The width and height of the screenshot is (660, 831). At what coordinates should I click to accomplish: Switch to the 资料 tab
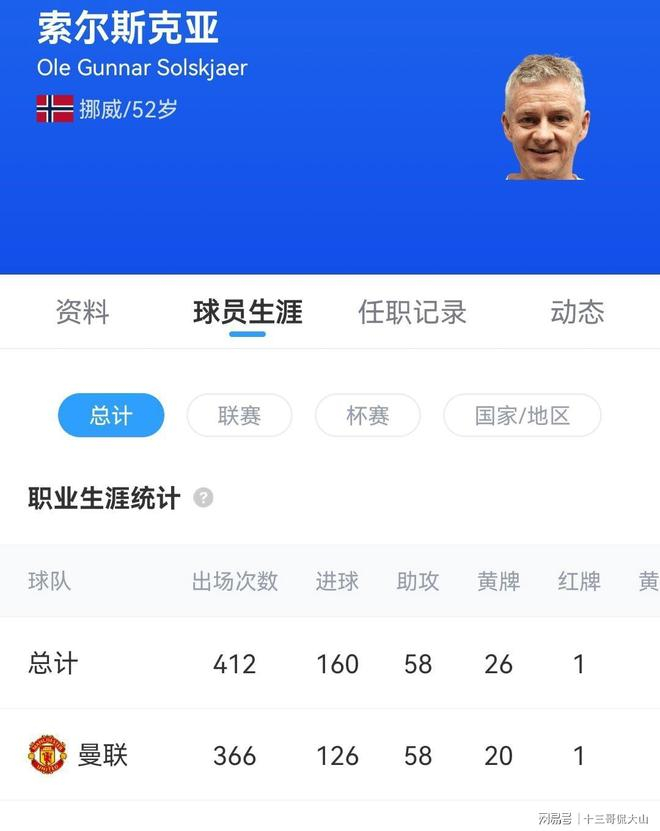click(82, 312)
